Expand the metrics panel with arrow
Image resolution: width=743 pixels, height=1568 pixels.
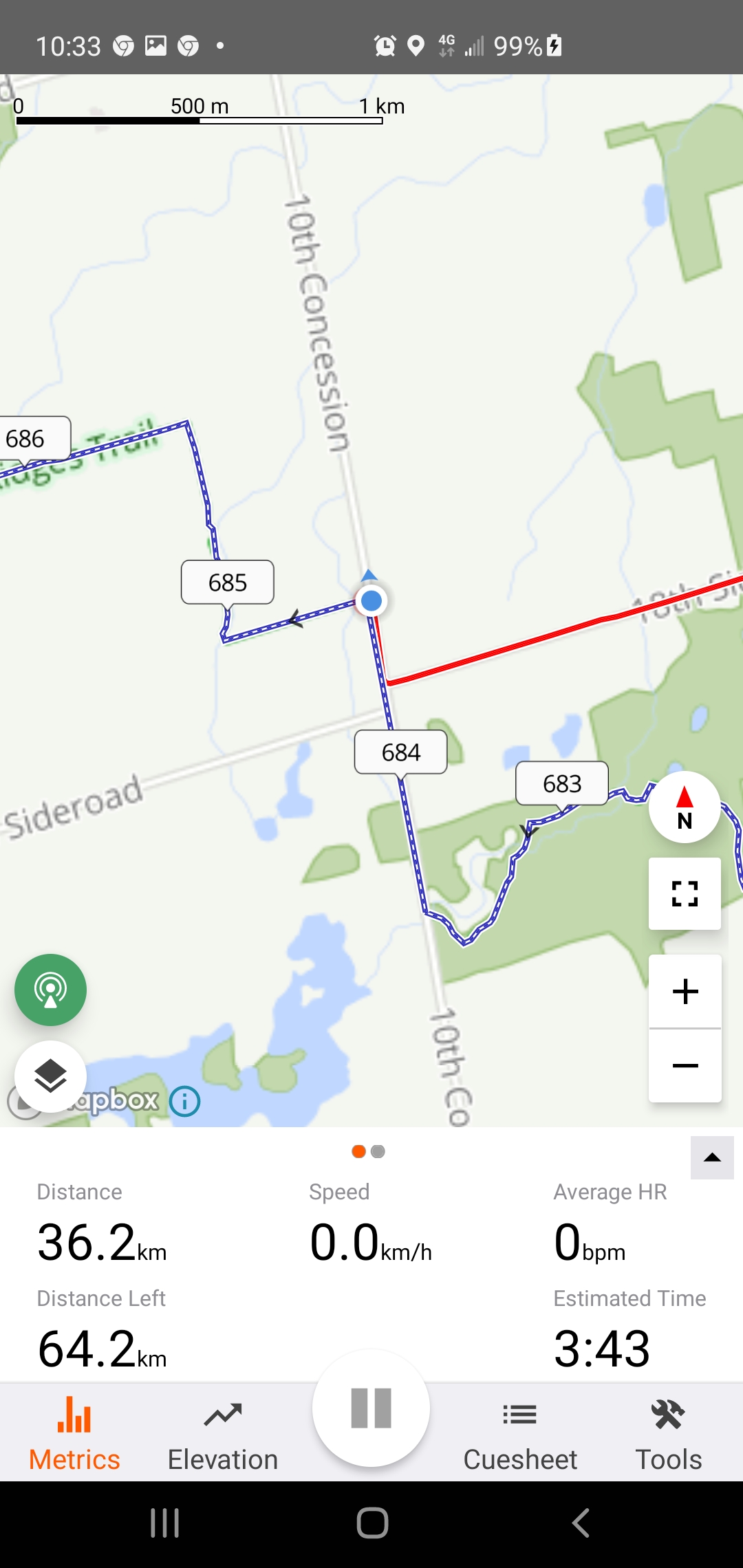712,1157
